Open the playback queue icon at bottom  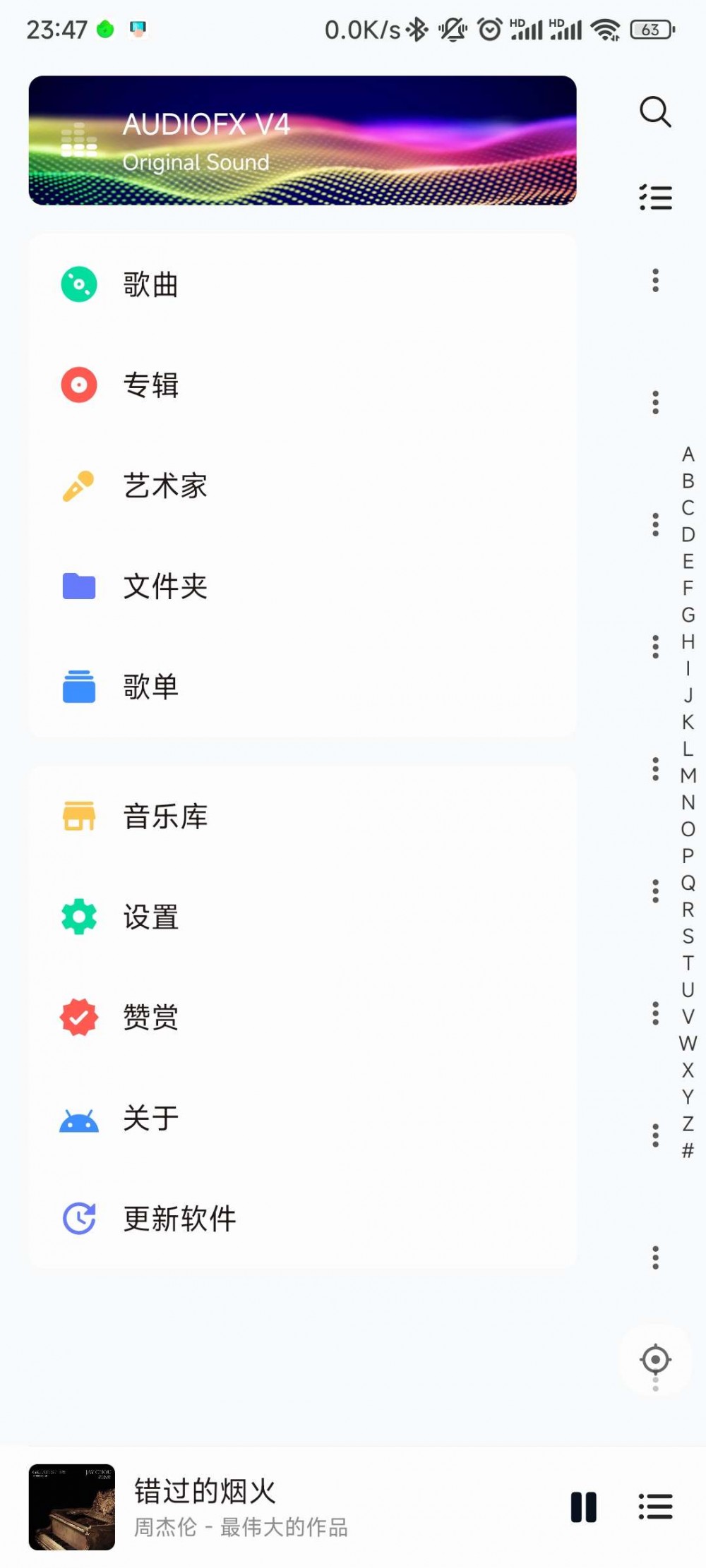(655, 1507)
